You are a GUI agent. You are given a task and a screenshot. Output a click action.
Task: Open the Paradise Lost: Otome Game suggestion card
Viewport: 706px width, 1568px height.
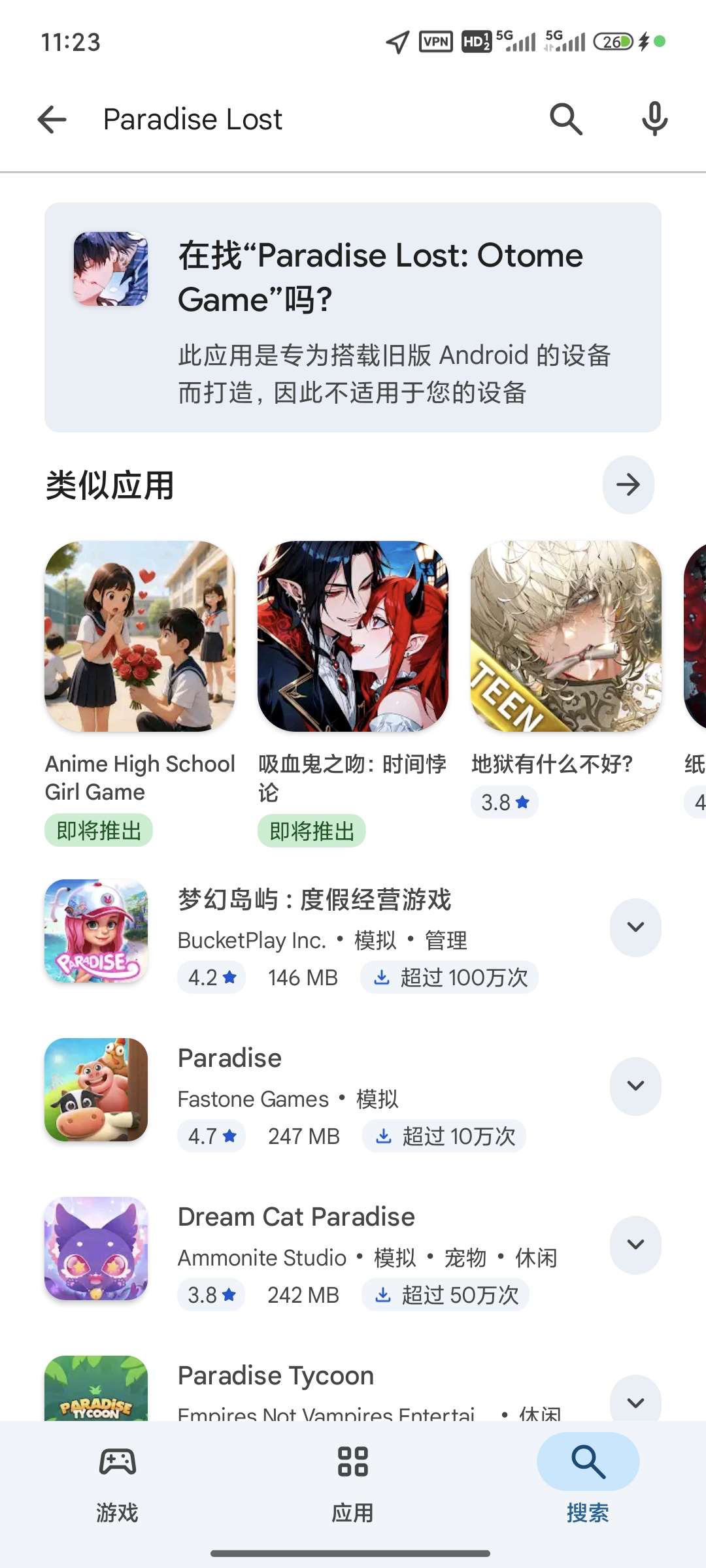click(353, 318)
